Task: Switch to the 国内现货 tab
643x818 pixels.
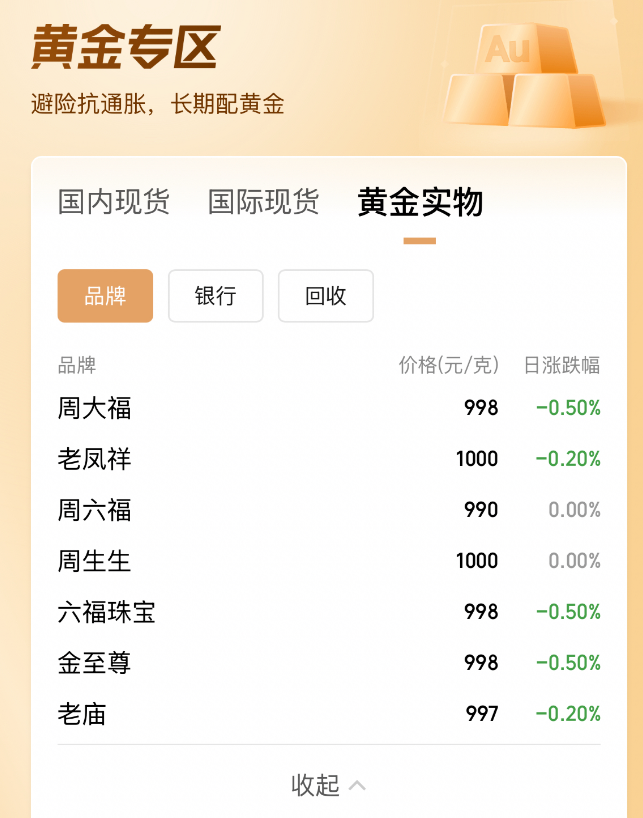Action: 114,202
